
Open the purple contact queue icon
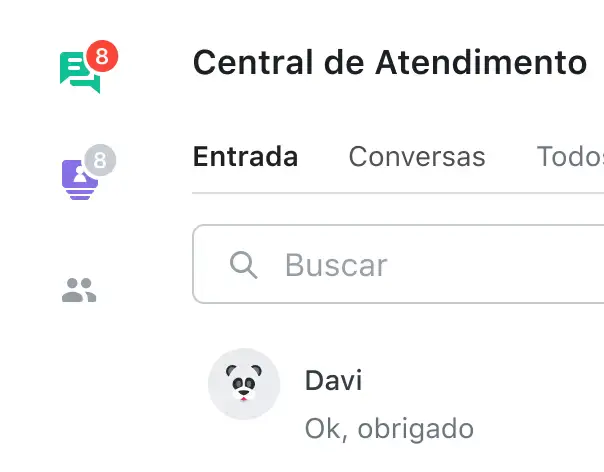click(x=79, y=178)
